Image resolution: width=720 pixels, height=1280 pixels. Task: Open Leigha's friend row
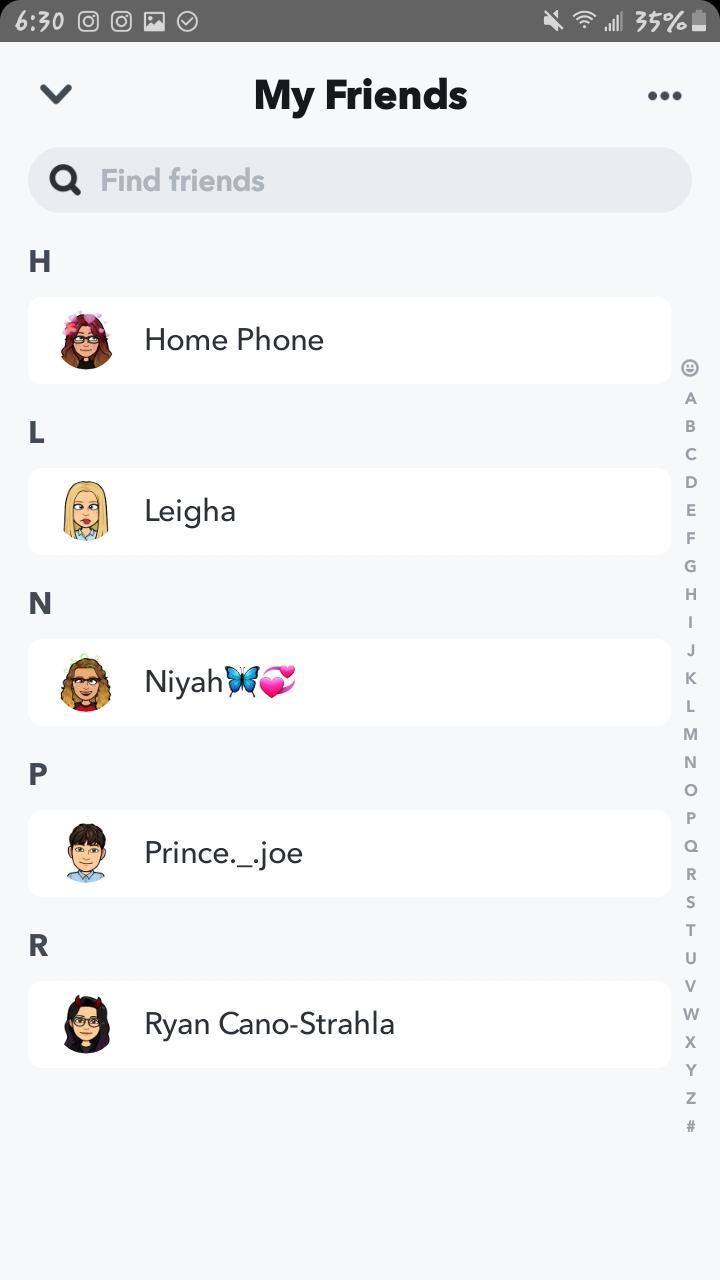(x=349, y=511)
